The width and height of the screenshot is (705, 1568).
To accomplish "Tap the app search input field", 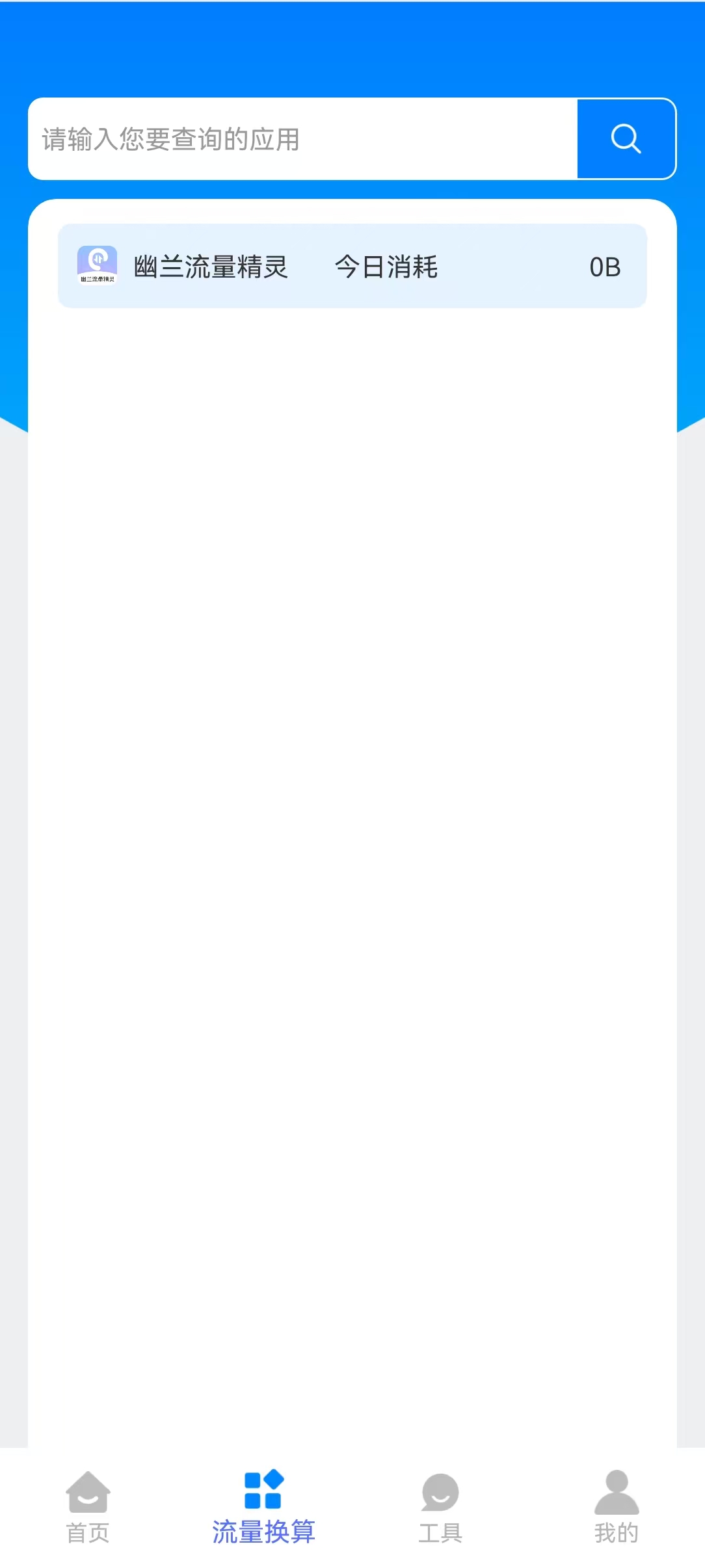I will click(302, 139).
